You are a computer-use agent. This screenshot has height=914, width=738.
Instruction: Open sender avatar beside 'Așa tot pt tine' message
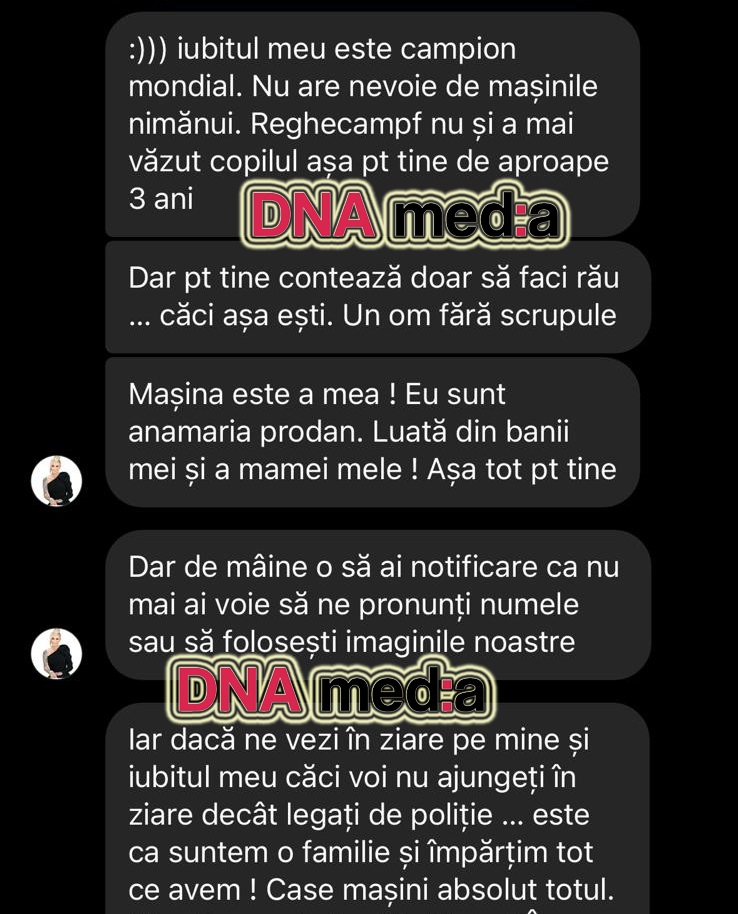click(x=56, y=481)
